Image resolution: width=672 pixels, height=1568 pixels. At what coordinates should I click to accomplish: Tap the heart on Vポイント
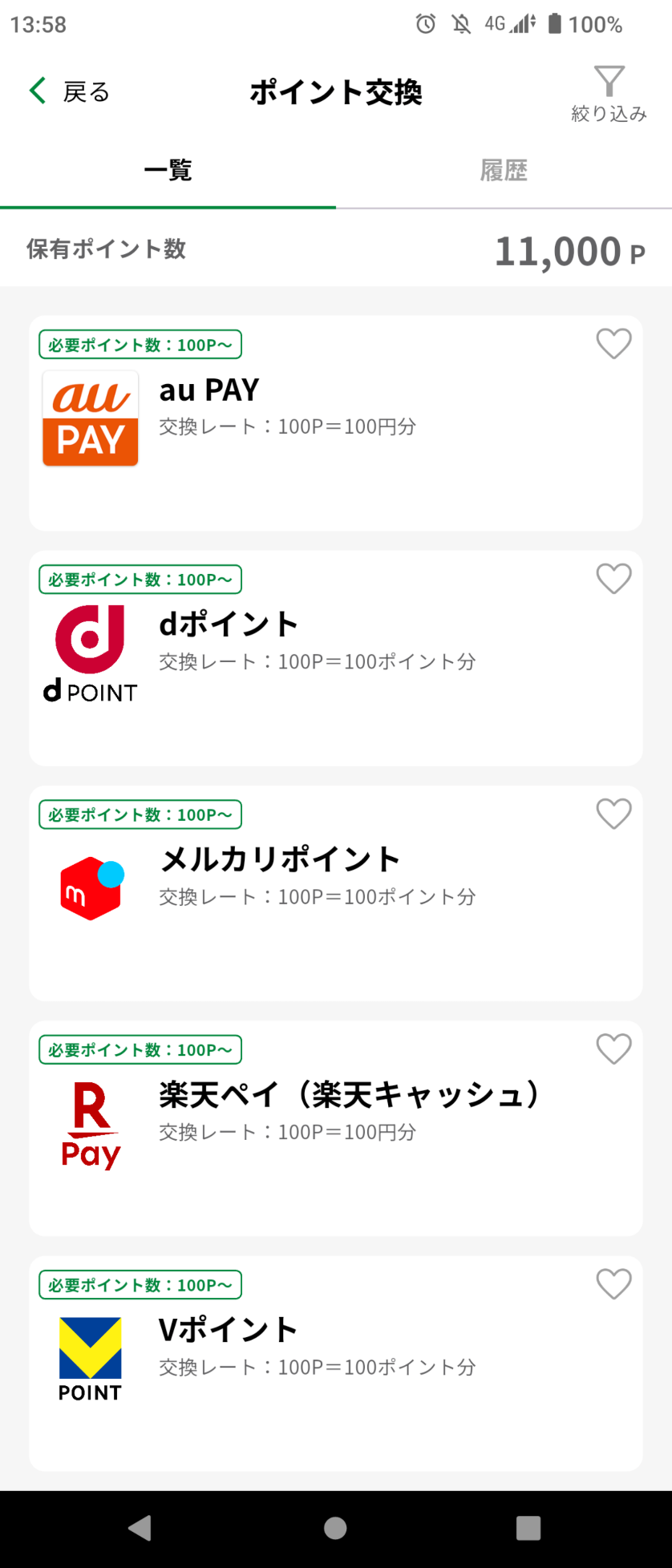pos(613,1284)
